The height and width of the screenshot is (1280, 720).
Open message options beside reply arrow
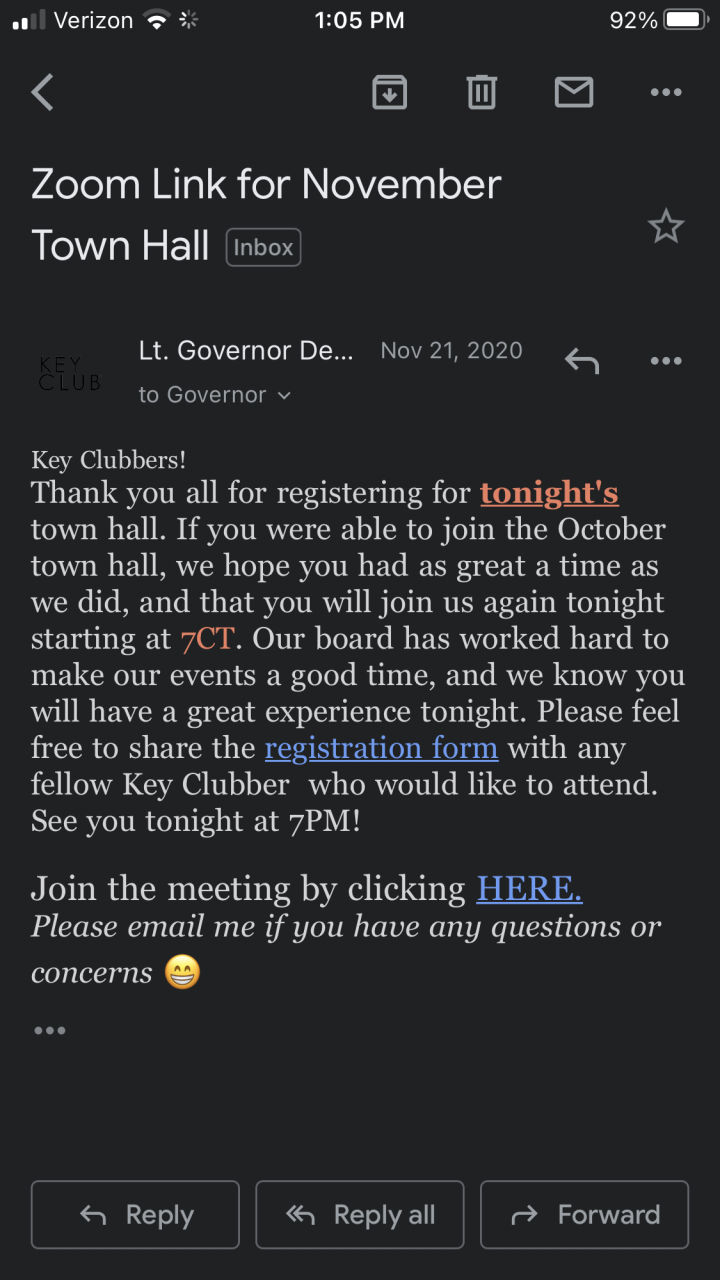point(665,361)
